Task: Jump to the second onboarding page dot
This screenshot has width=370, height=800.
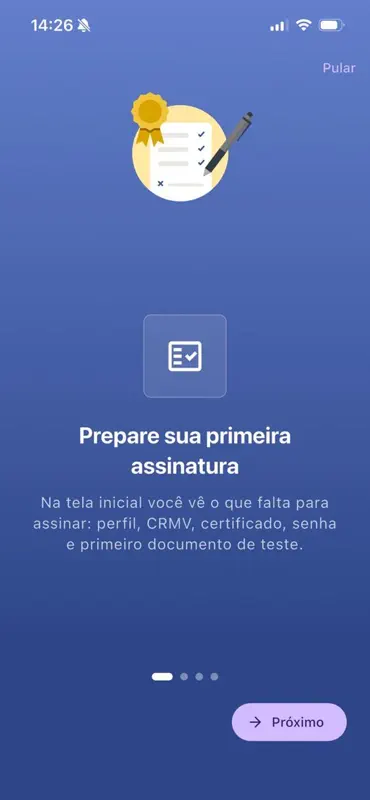Action: (184, 677)
